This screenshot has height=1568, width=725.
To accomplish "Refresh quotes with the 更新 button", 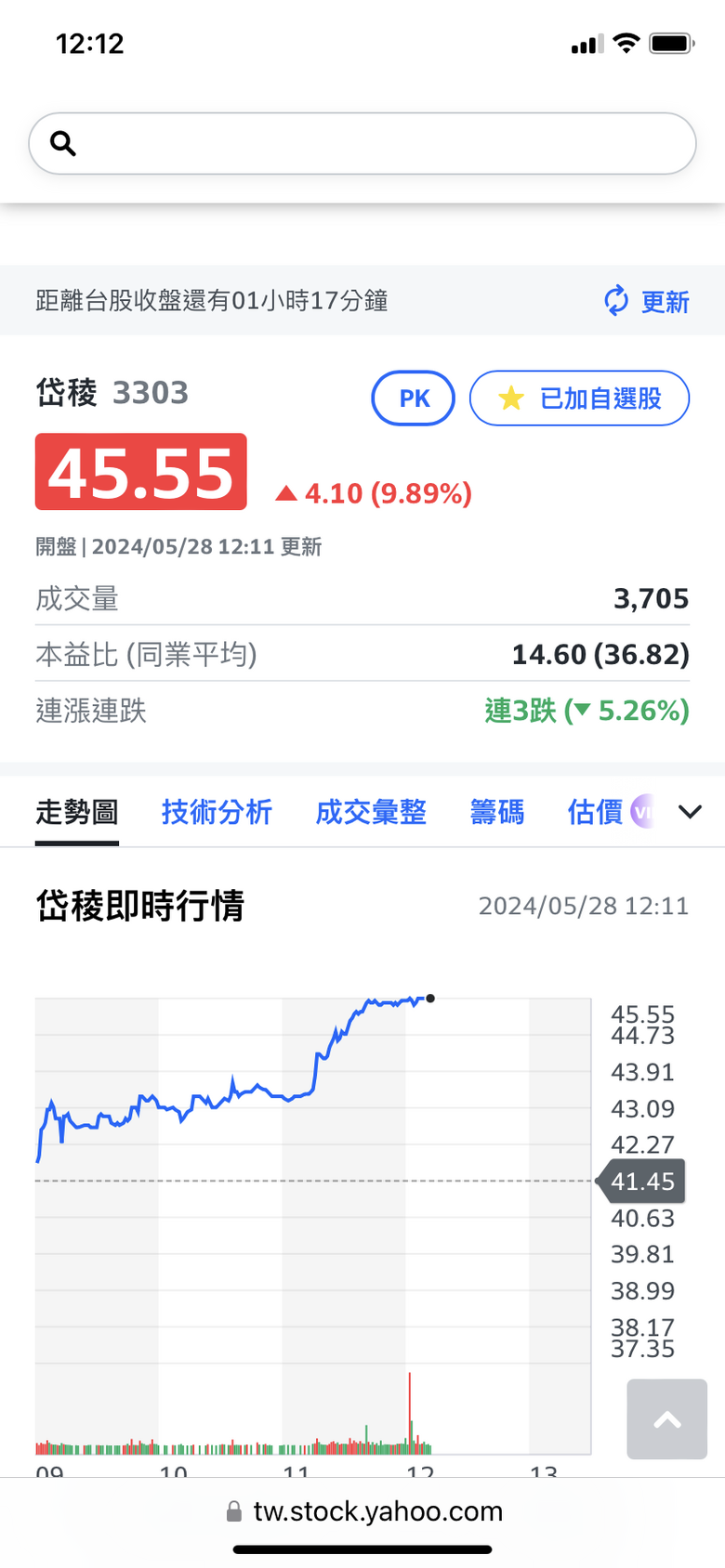I will tap(647, 301).
